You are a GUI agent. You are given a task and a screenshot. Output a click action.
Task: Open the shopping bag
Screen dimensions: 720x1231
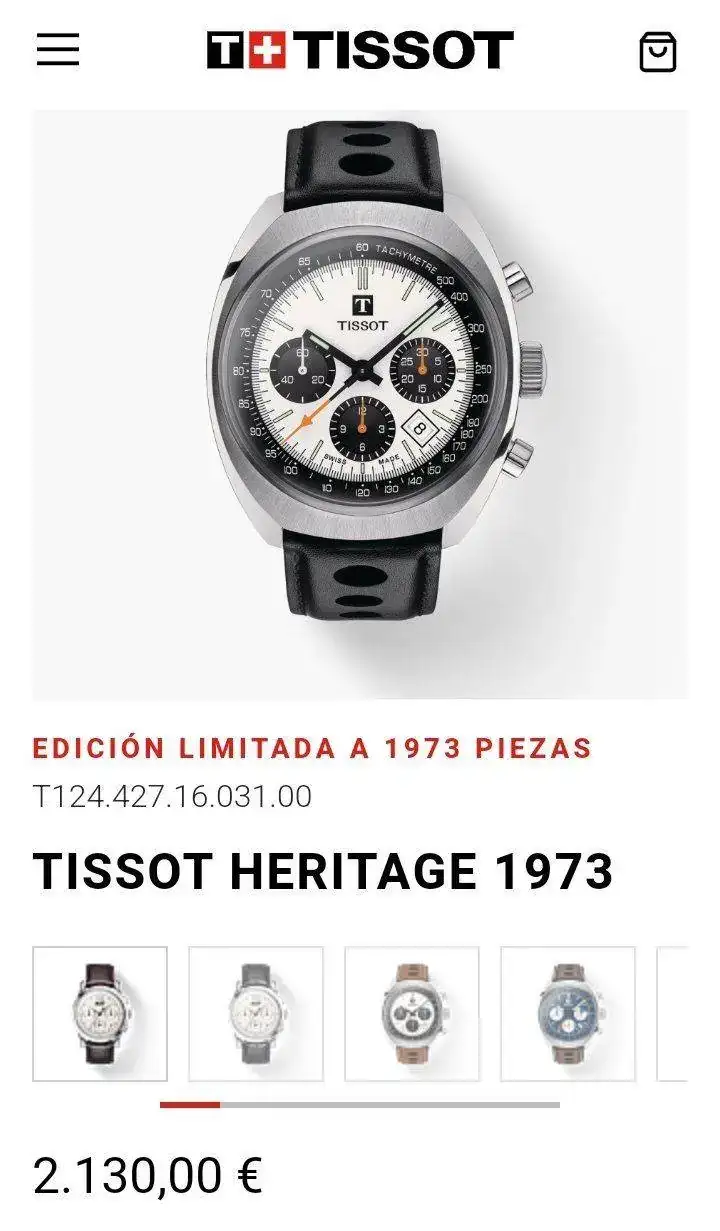[x=657, y=52]
